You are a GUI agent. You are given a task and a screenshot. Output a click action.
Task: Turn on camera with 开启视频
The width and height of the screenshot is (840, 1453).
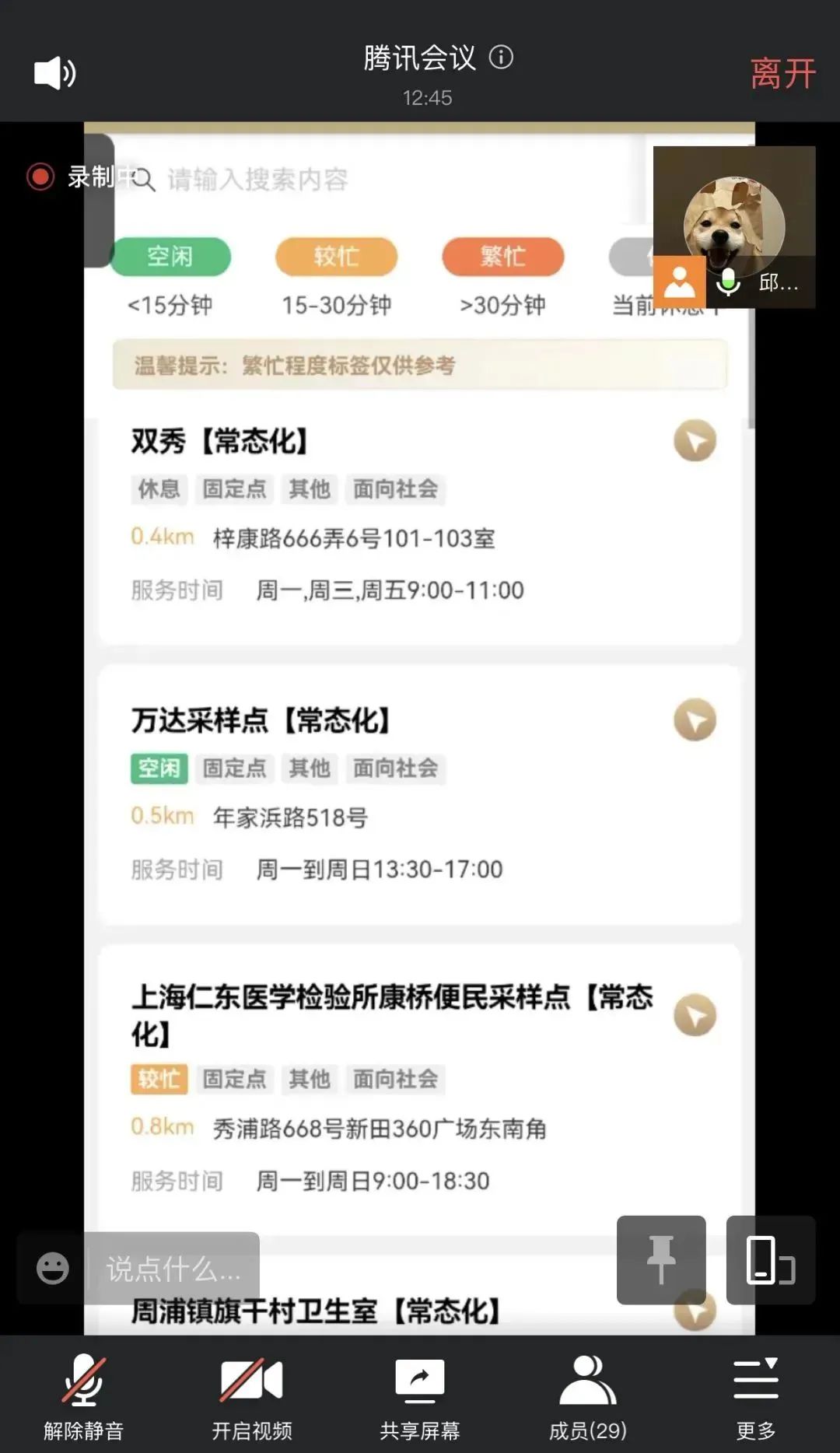point(252,1395)
